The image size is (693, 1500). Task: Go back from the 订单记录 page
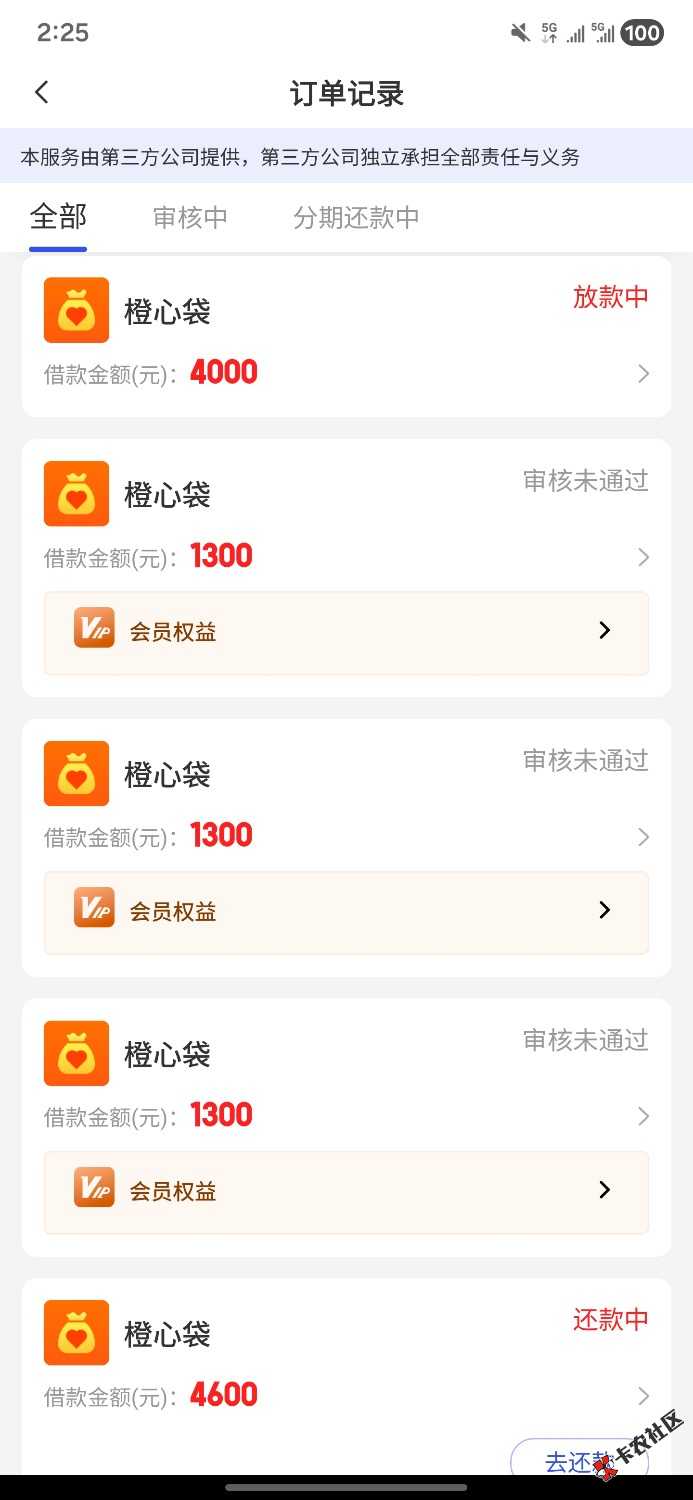41,93
